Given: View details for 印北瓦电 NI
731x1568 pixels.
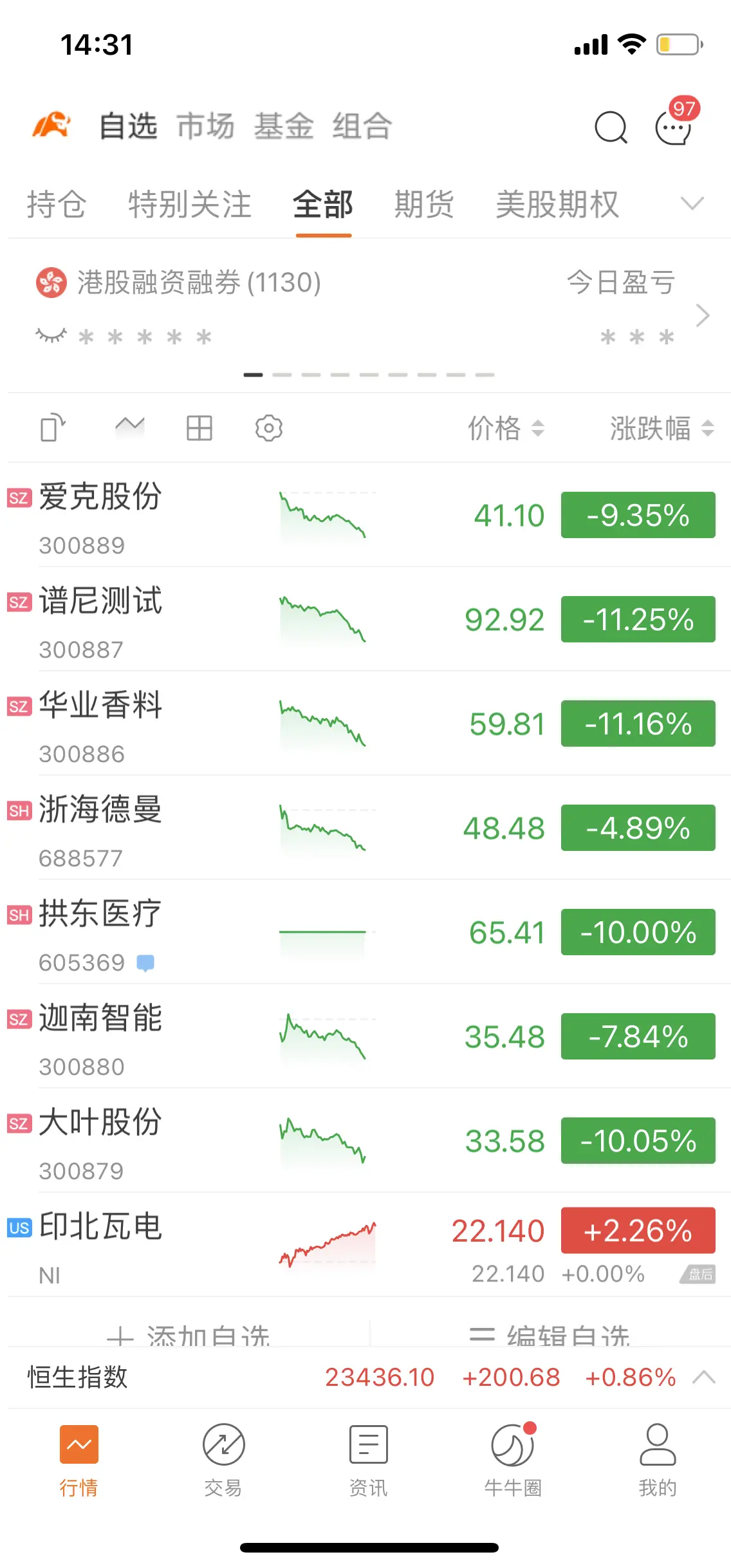Looking at the screenshot, I should click(365, 1245).
